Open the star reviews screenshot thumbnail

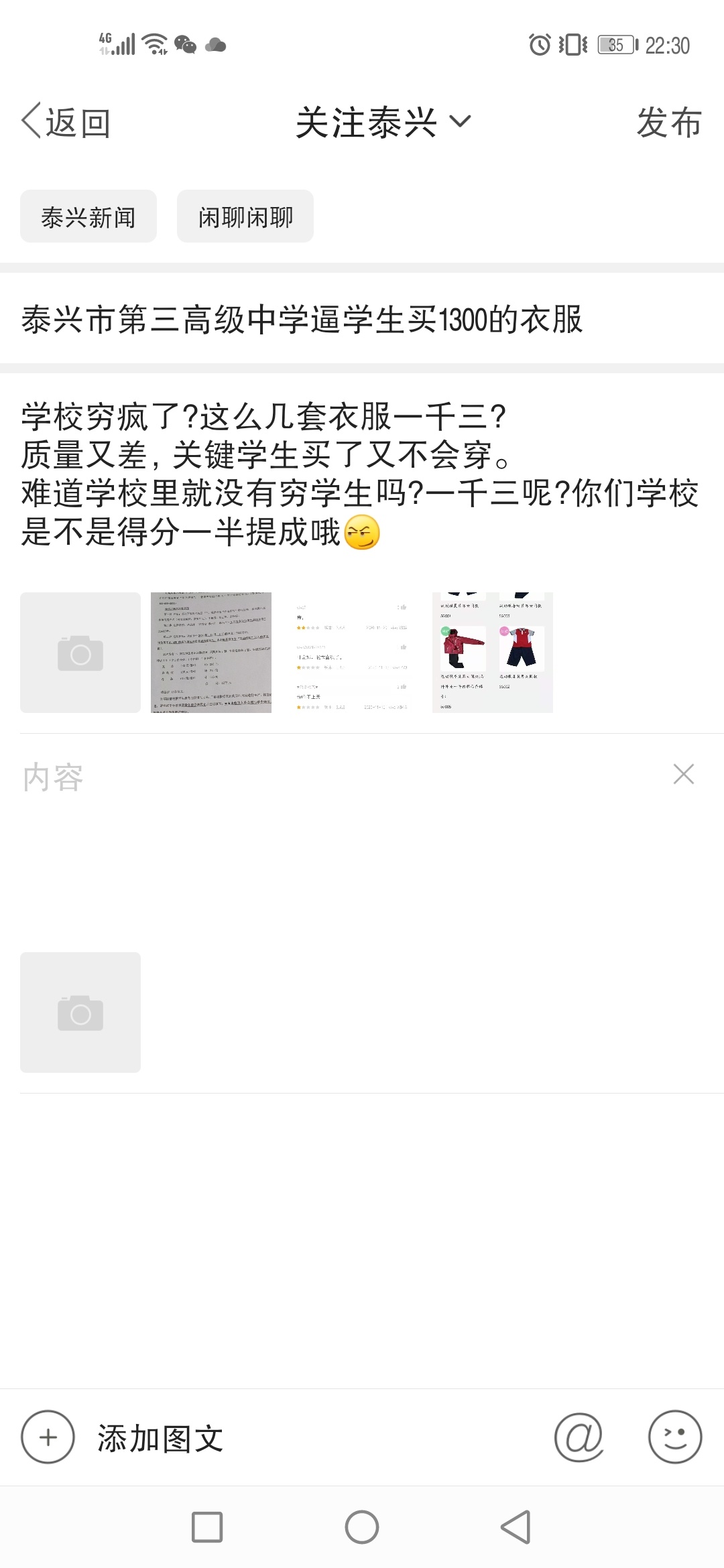352,653
